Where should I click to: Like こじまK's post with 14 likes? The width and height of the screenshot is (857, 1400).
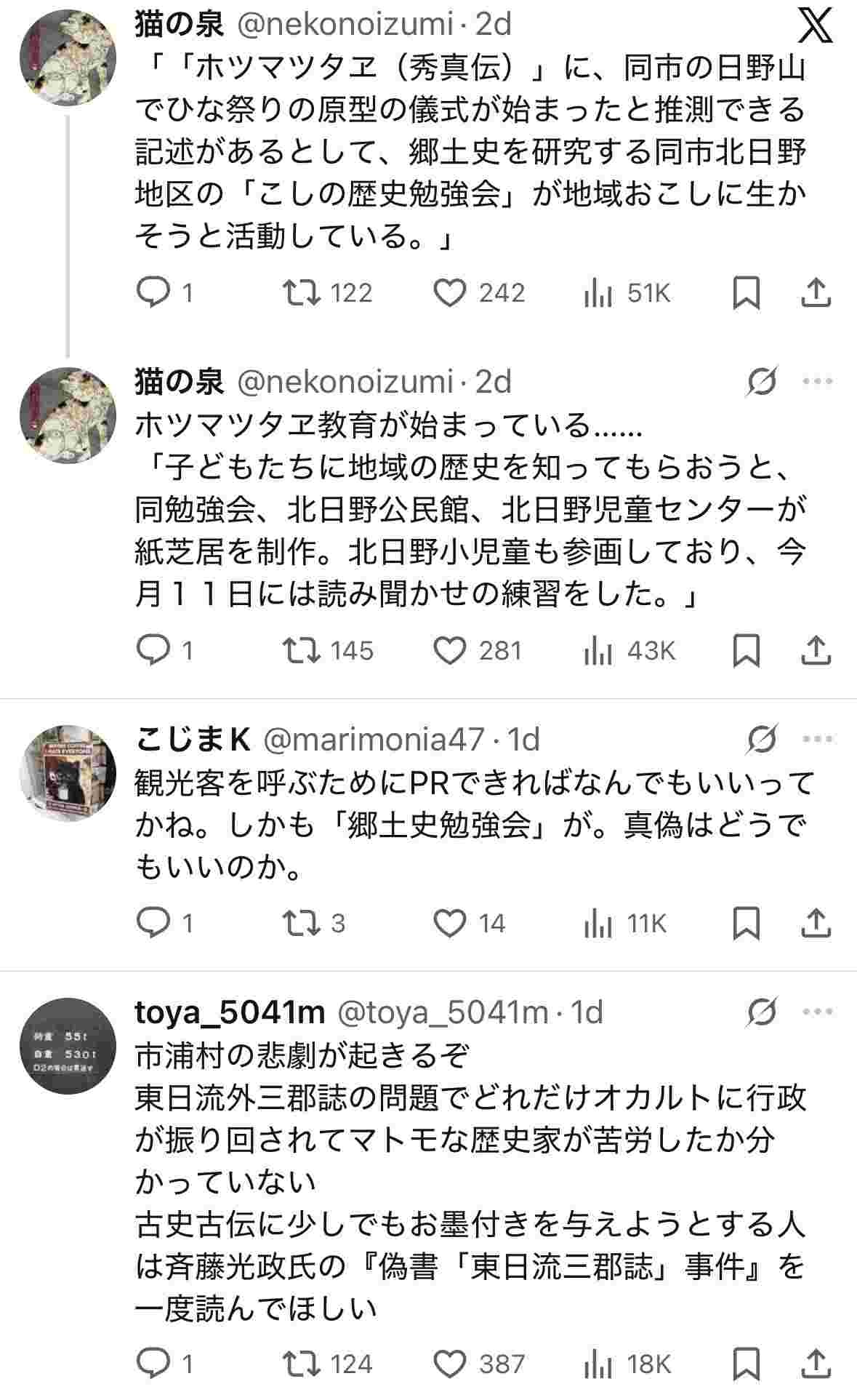pos(450,923)
